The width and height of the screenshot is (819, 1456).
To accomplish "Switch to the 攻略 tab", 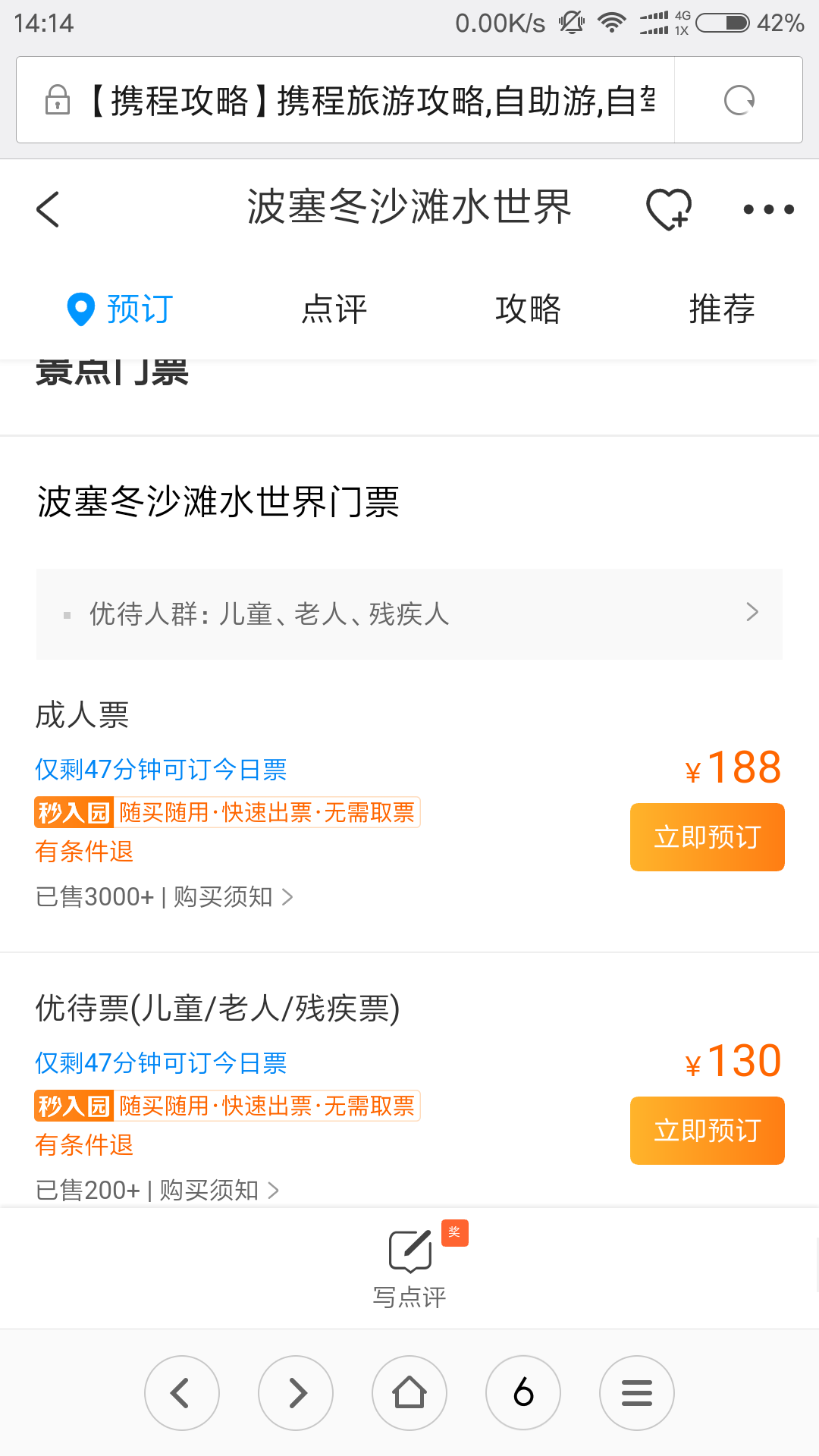I will pos(528,309).
